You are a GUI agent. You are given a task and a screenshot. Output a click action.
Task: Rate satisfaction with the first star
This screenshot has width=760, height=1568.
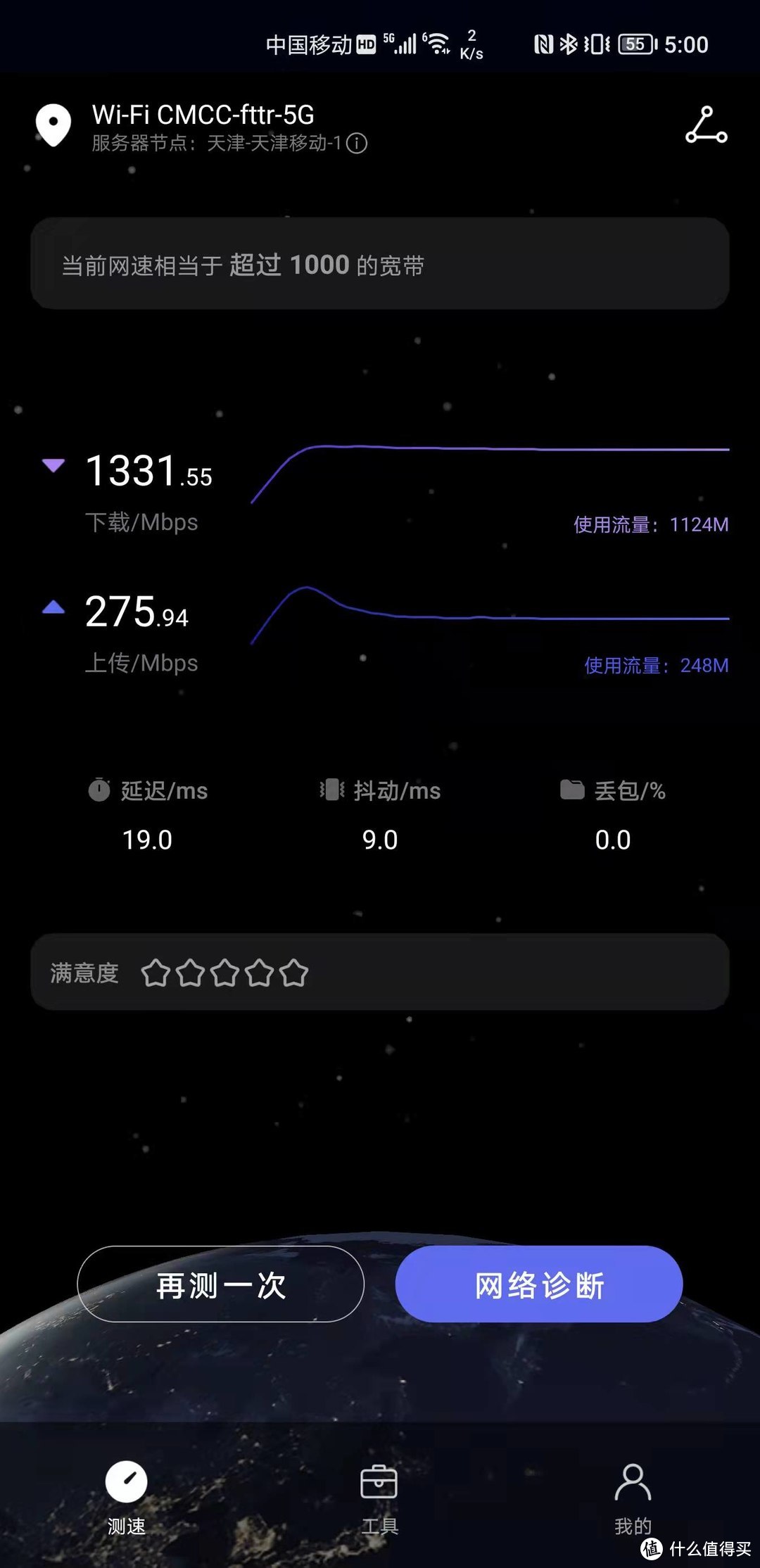point(156,973)
